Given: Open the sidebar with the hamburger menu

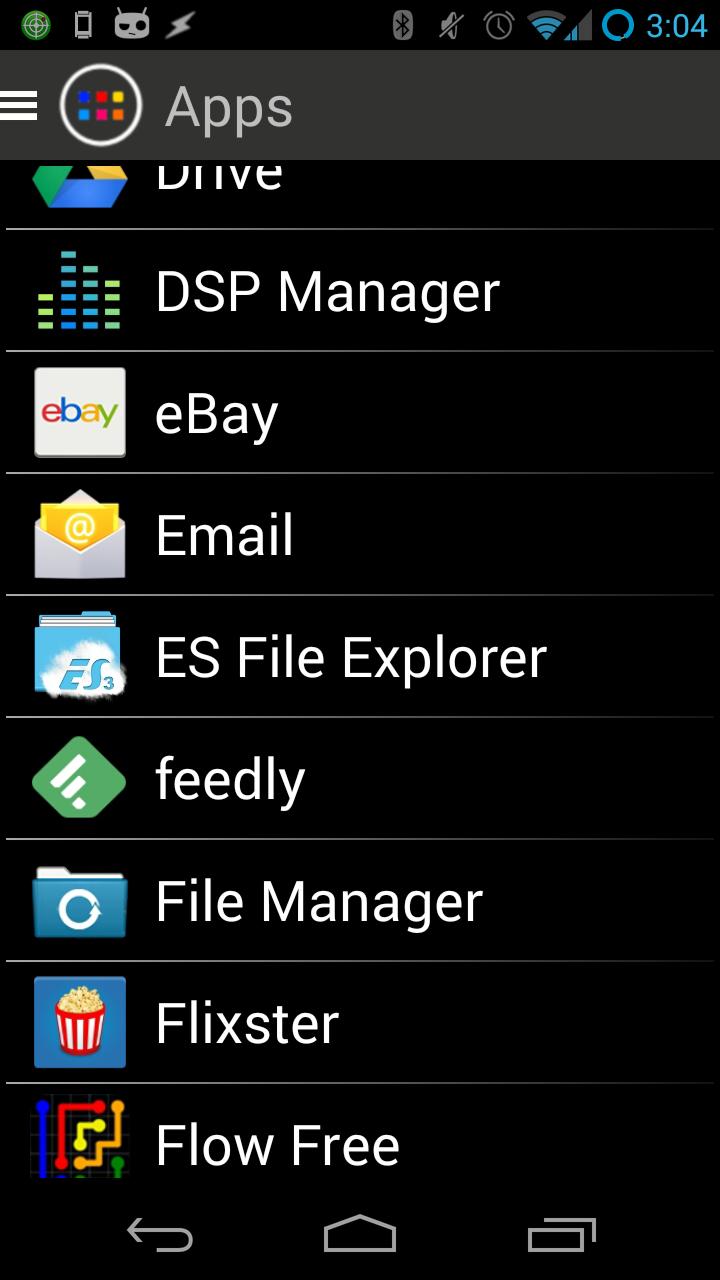Looking at the screenshot, I should coord(21,104).
